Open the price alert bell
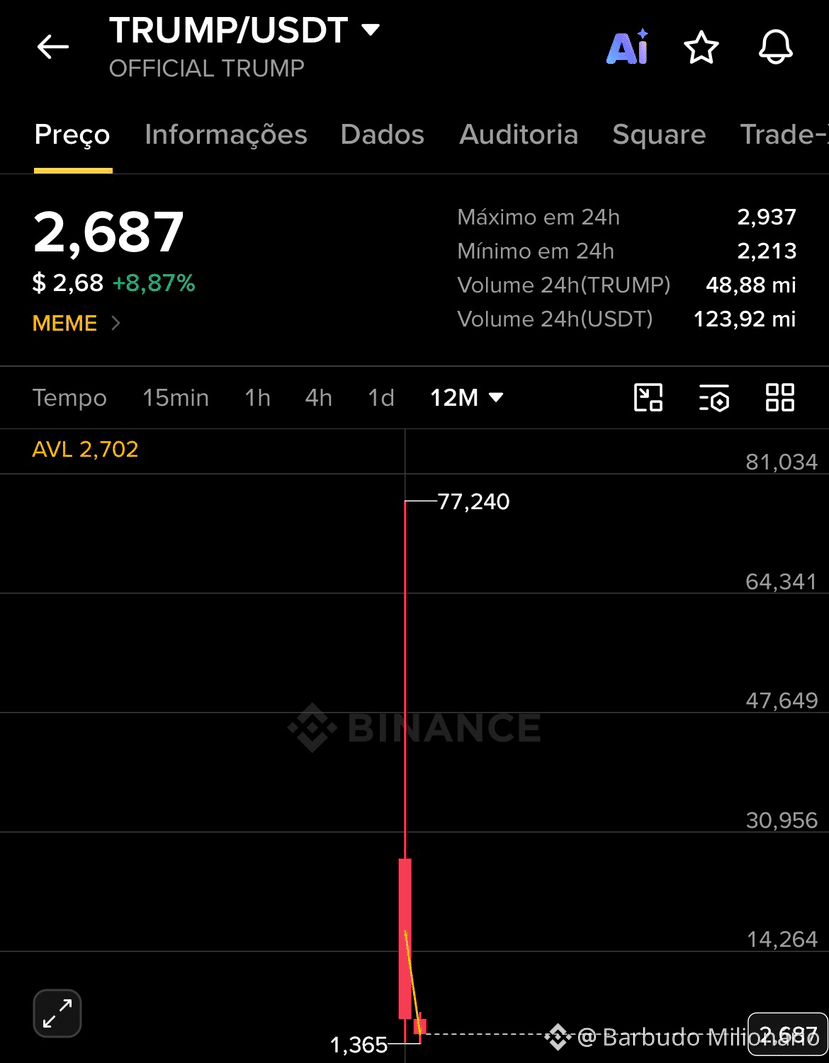 coord(775,48)
